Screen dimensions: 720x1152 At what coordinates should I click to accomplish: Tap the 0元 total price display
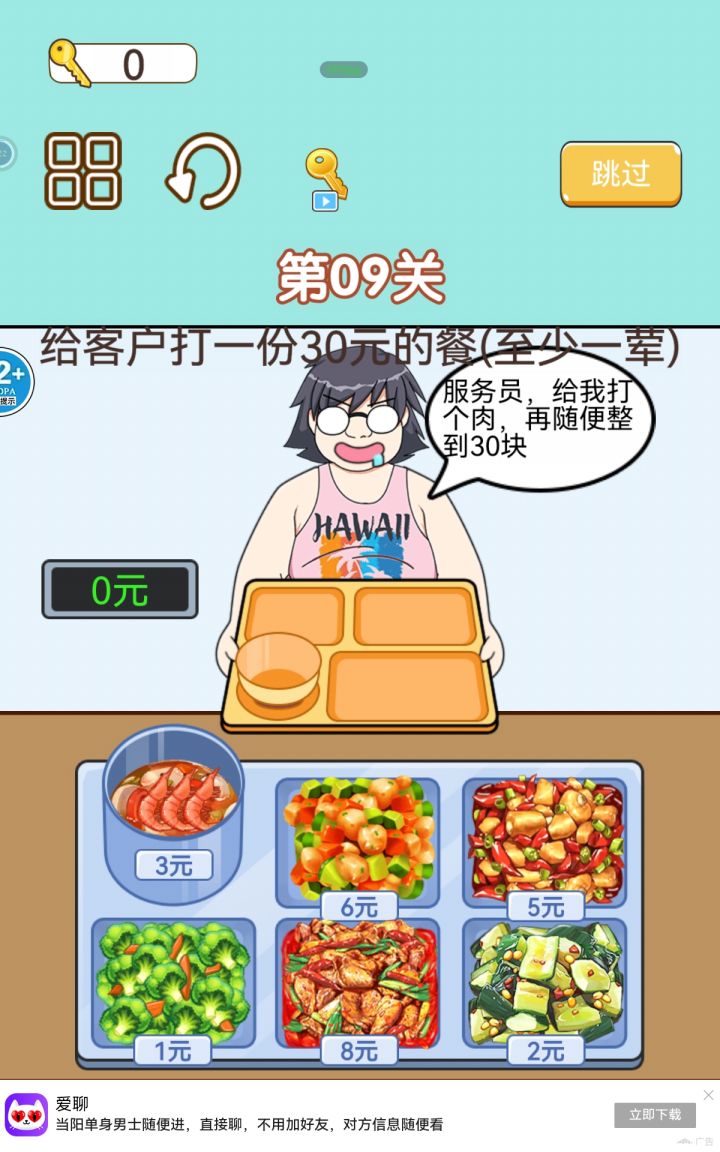pos(118,590)
